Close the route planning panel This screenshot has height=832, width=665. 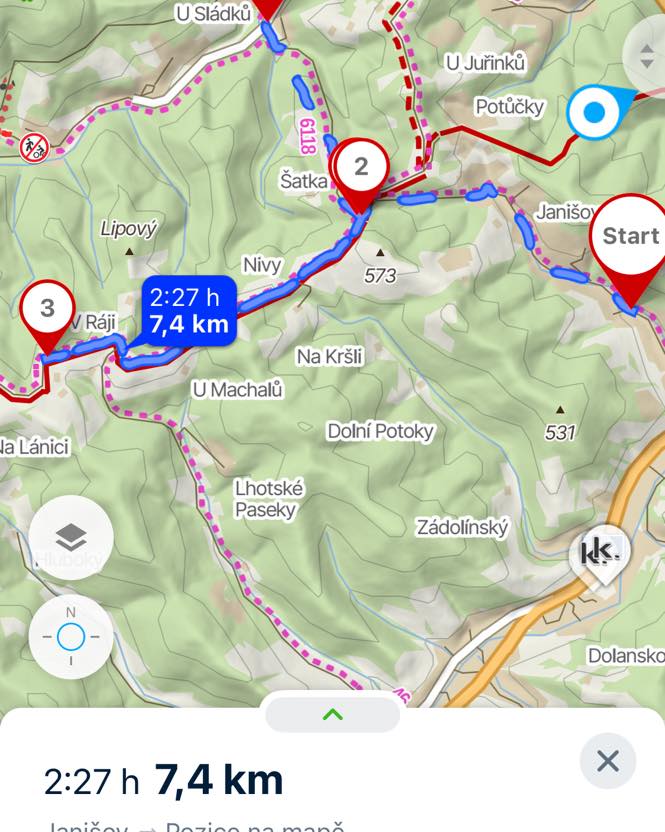click(x=607, y=761)
